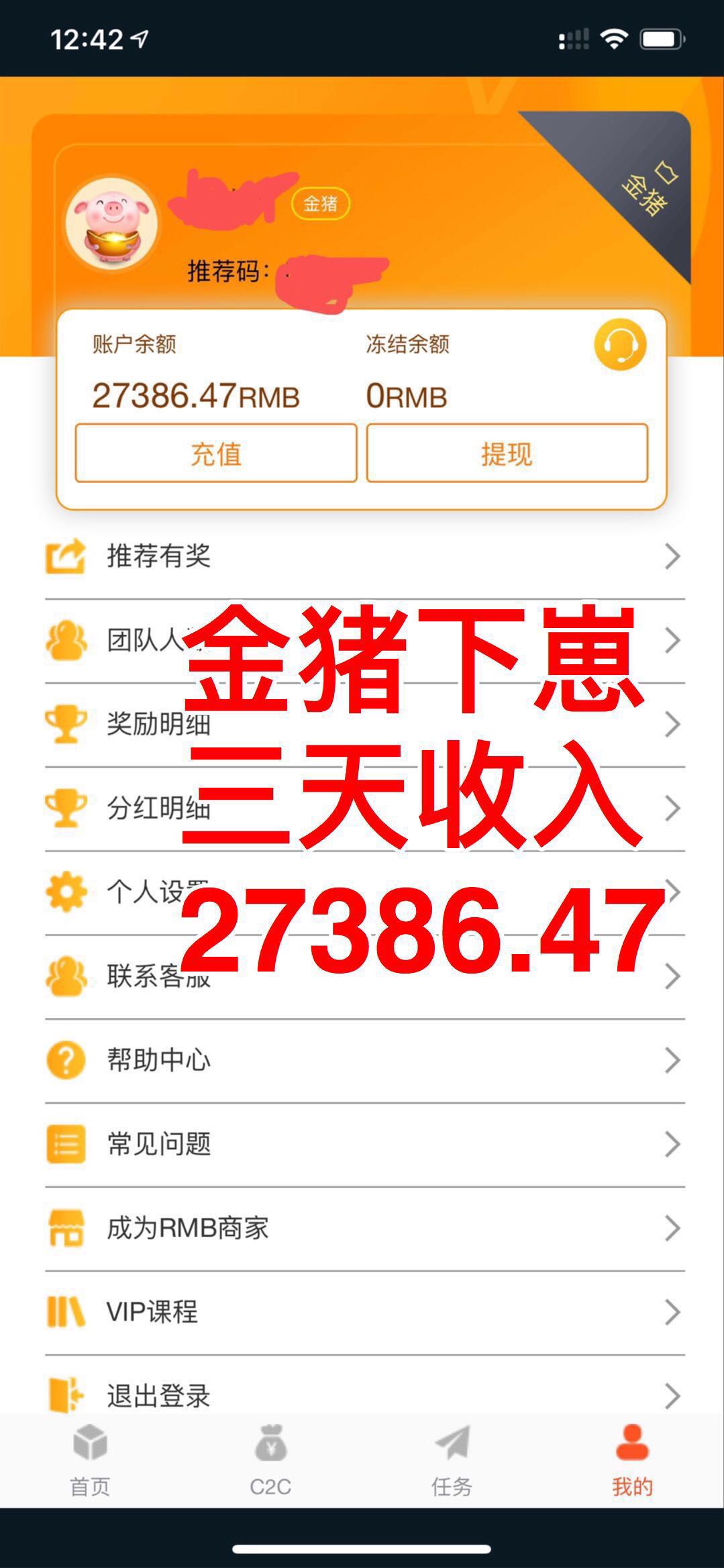The height and width of the screenshot is (1568, 724).
Task: Tap the pig profile avatar
Action: pyautogui.click(x=112, y=225)
